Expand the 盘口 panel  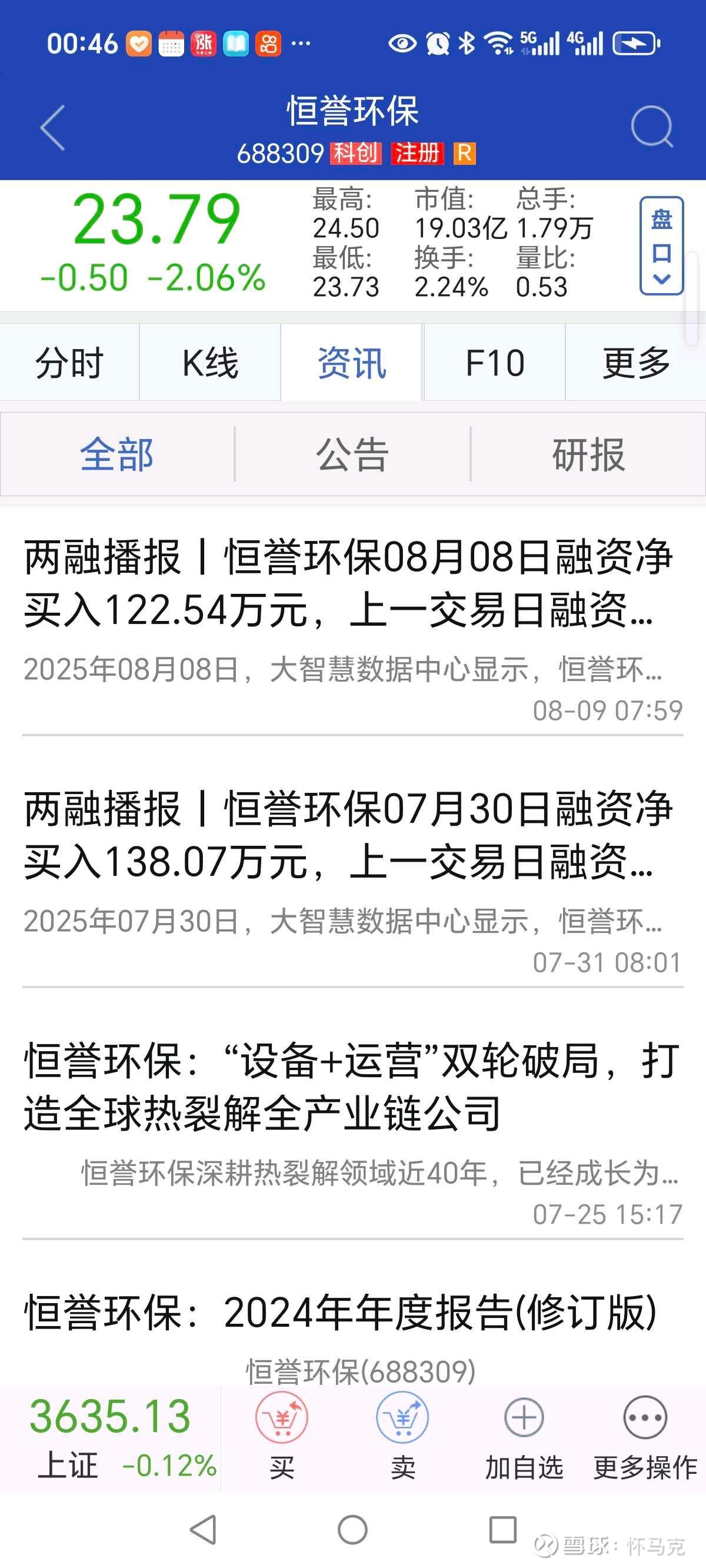pyautogui.click(x=661, y=246)
